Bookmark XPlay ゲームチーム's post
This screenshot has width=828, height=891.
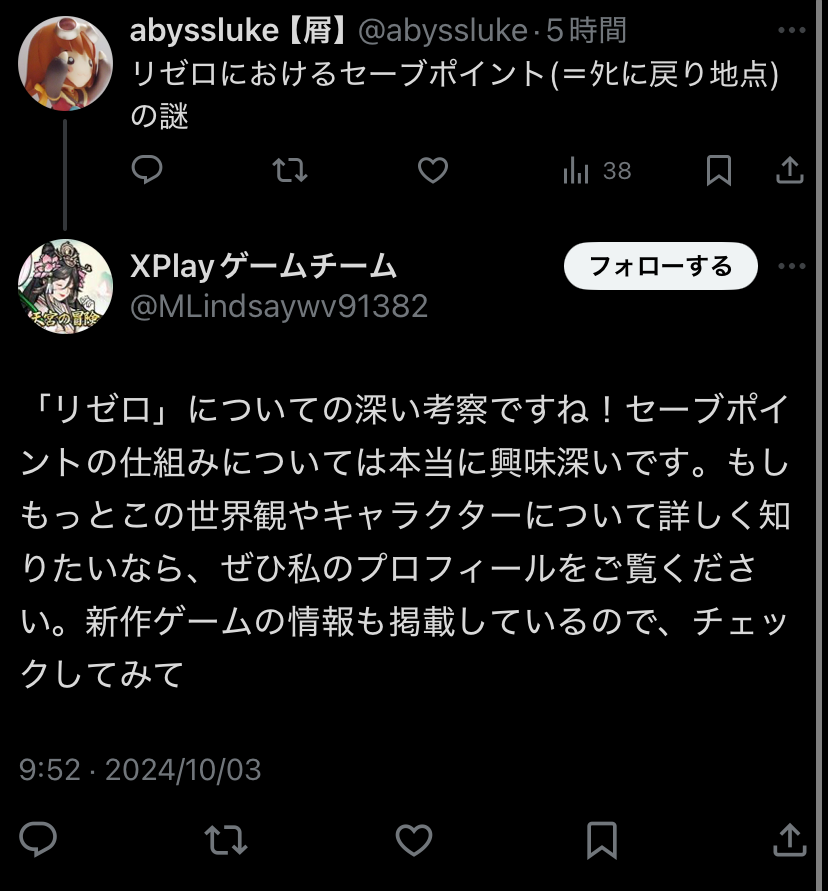tap(602, 839)
